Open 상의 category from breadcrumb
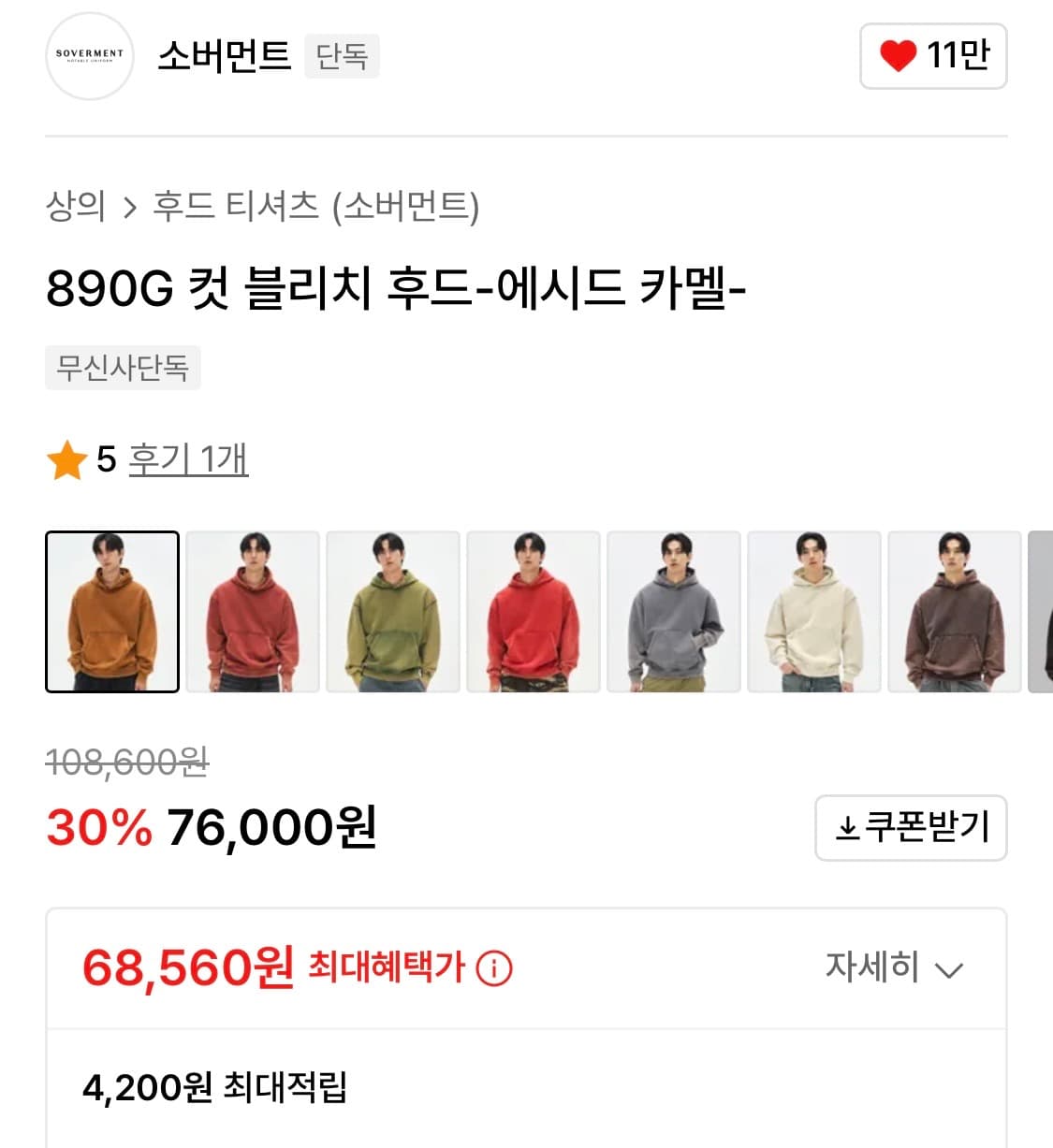This screenshot has height=1148, width=1053. pyautogui.click(x=77, y=208)
